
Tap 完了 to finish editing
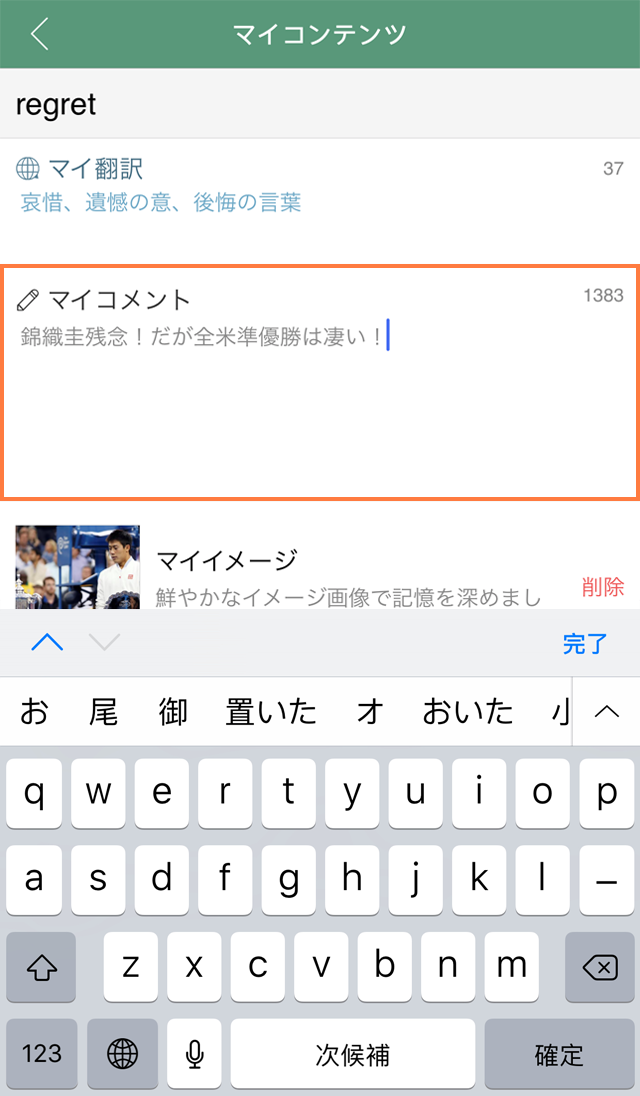pyautogui.click(x=584, y=643)
